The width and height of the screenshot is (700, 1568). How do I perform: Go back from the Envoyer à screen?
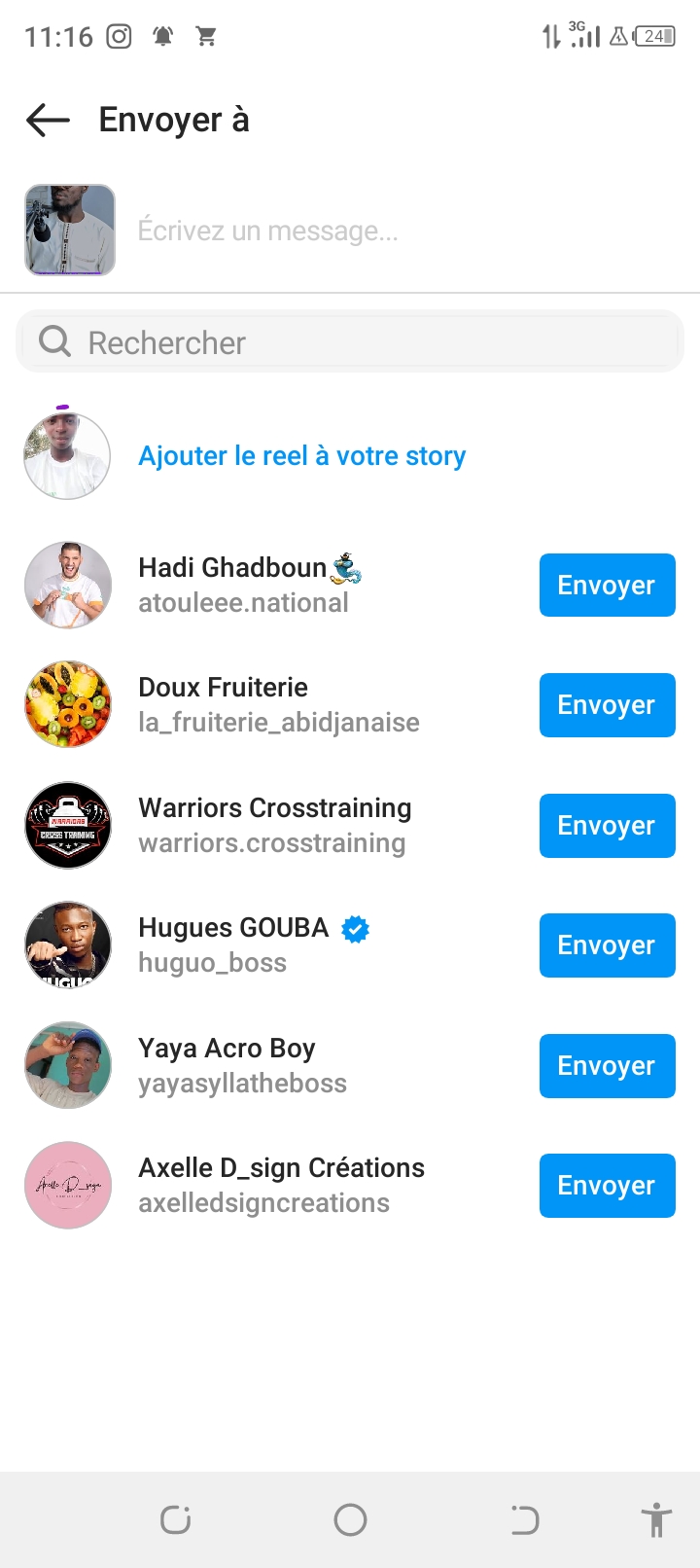[48, 121]
